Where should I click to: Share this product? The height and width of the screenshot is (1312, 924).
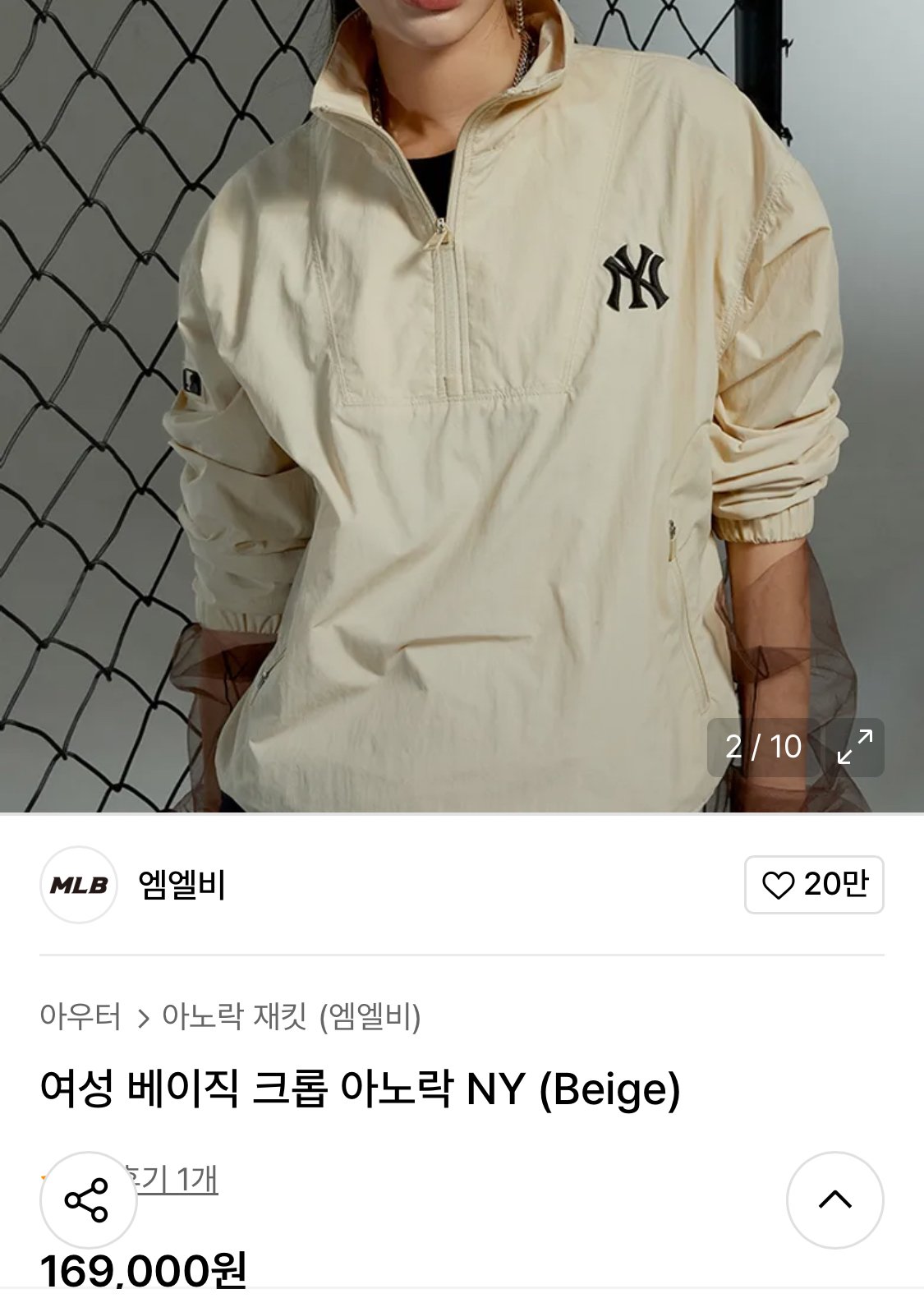click(x=88, y=1200)
